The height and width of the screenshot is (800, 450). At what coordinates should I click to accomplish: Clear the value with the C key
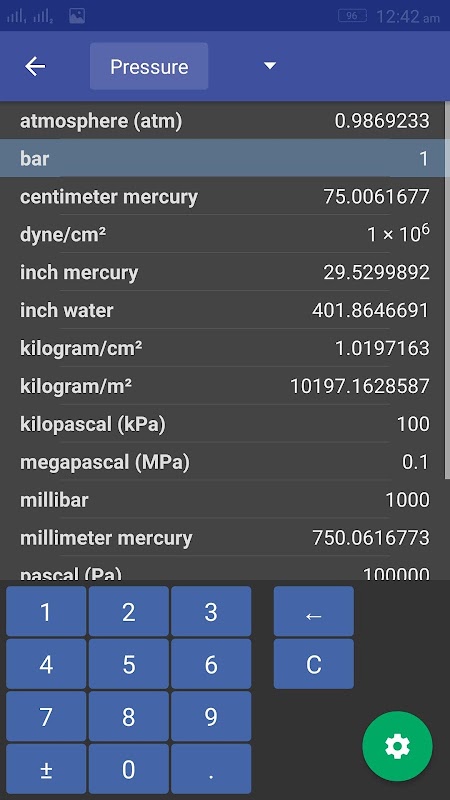point(313,664)
